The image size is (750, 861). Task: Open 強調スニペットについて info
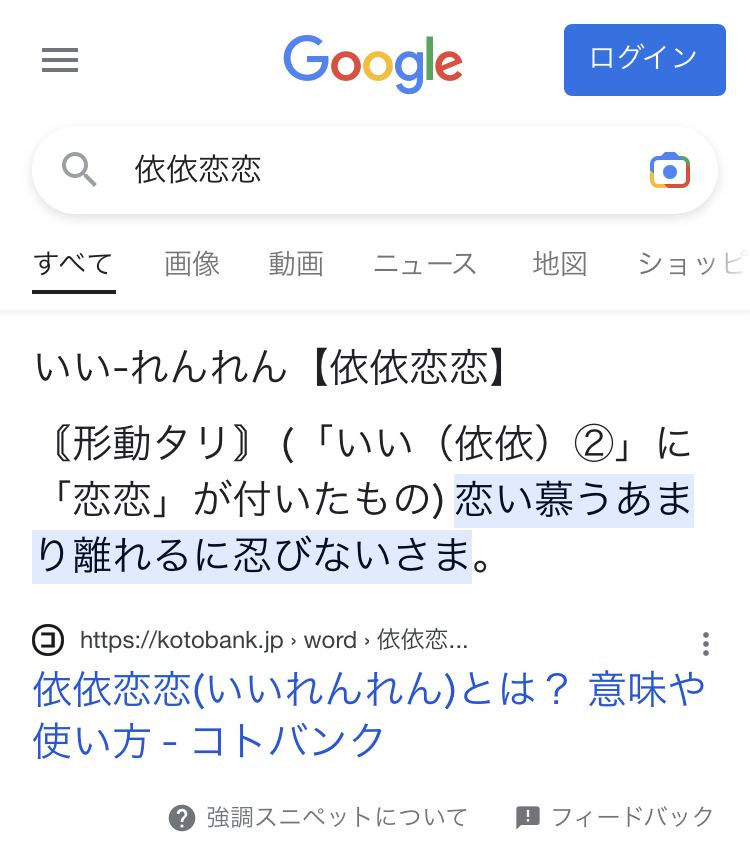click(318, 817)
